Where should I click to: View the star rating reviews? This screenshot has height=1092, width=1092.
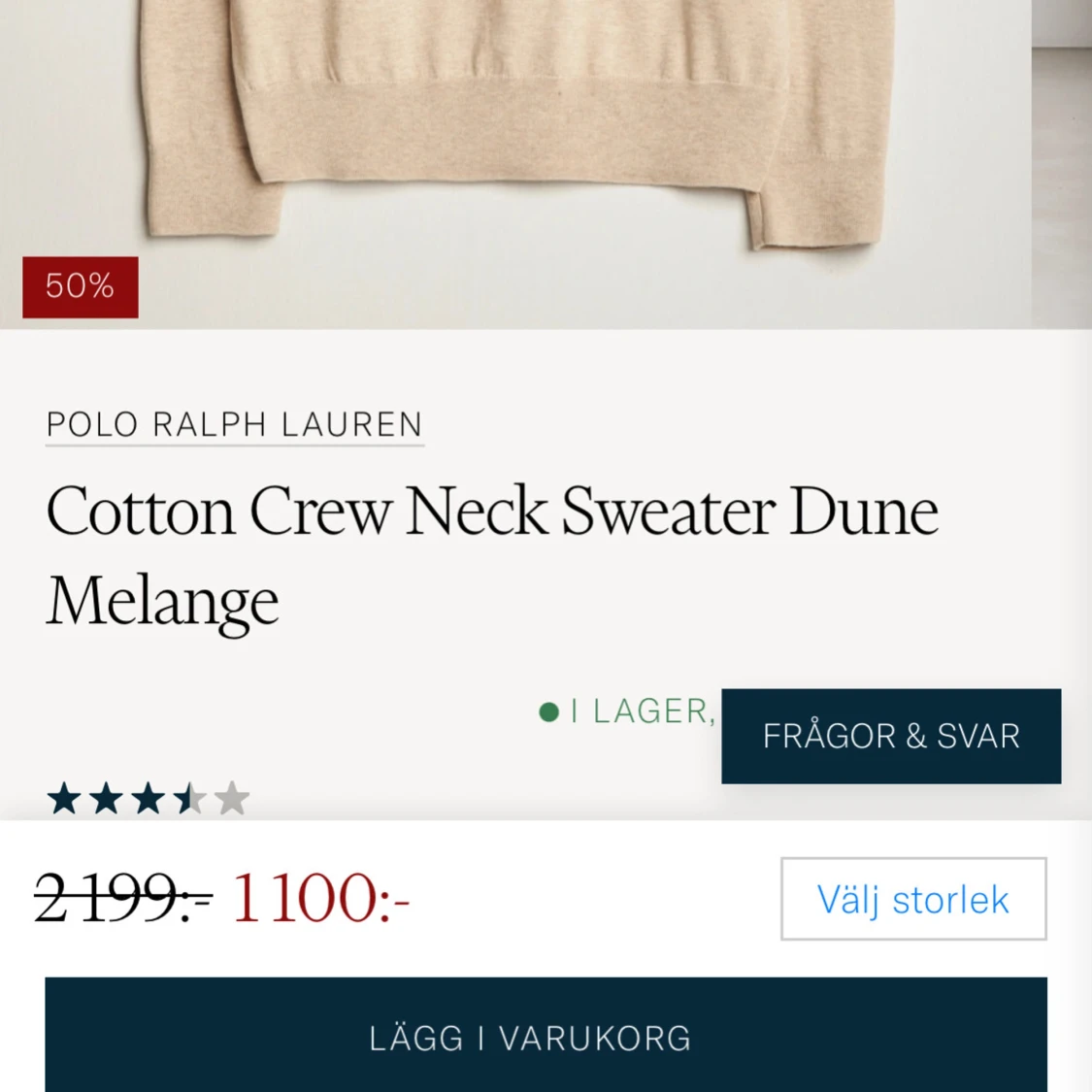pyautogui.click(x=148, y=799)
